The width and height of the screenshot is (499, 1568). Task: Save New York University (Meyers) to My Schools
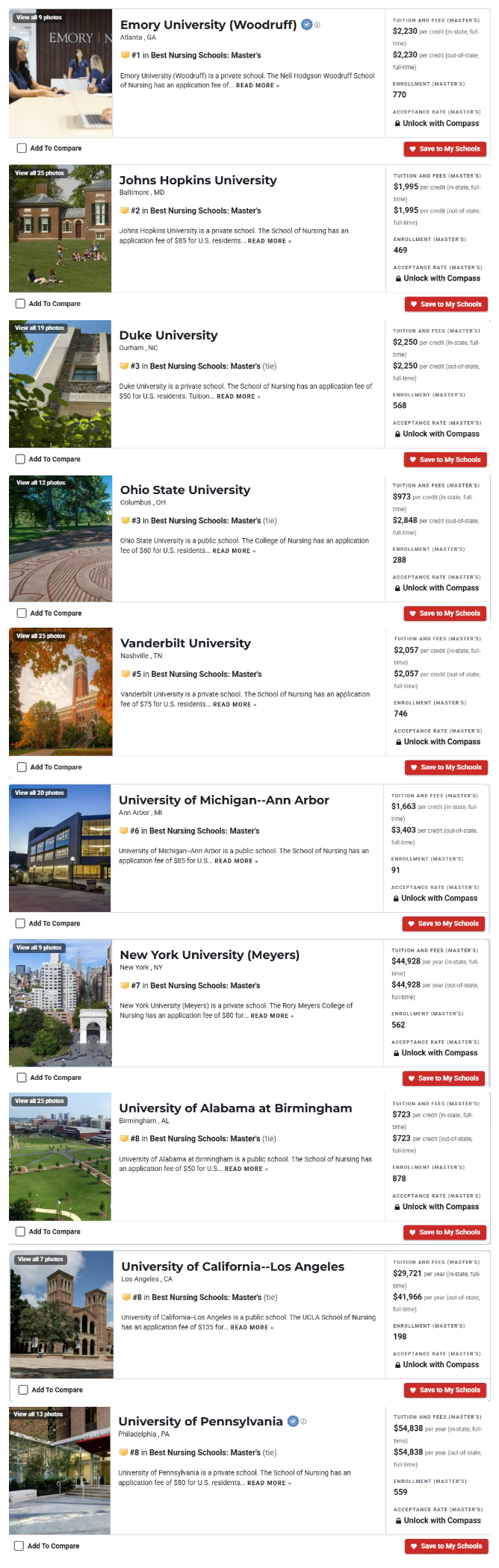coord(444,1078)
